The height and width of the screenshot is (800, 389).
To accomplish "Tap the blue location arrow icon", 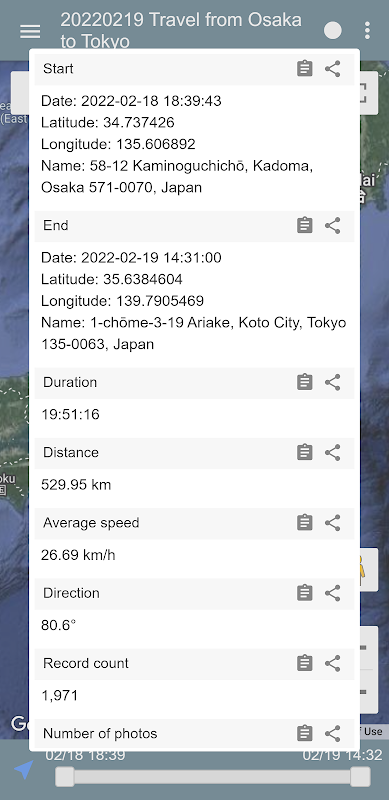I will (x=23, y=770).
